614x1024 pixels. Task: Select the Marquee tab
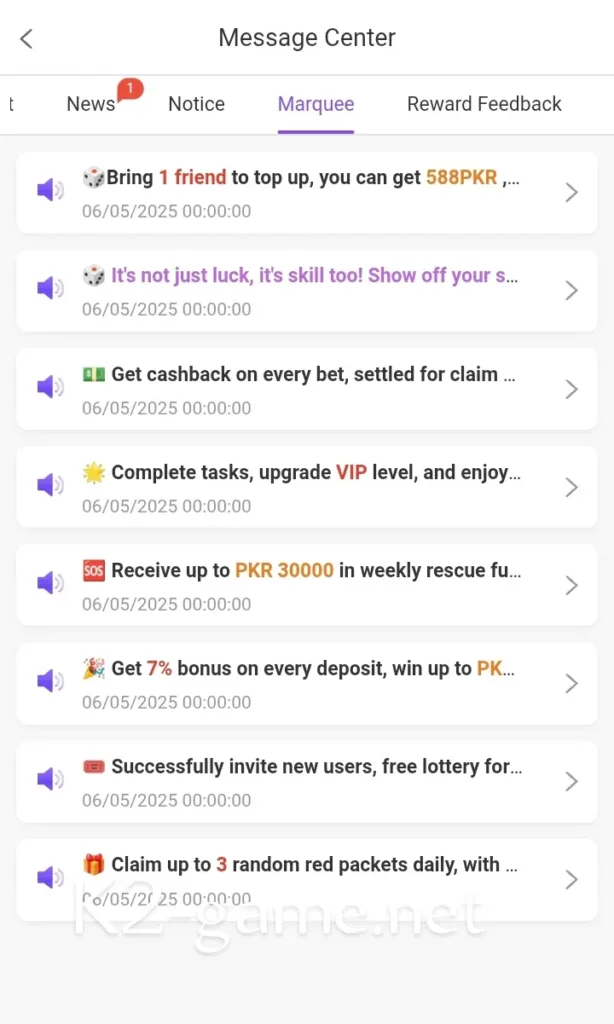point(316,104)
